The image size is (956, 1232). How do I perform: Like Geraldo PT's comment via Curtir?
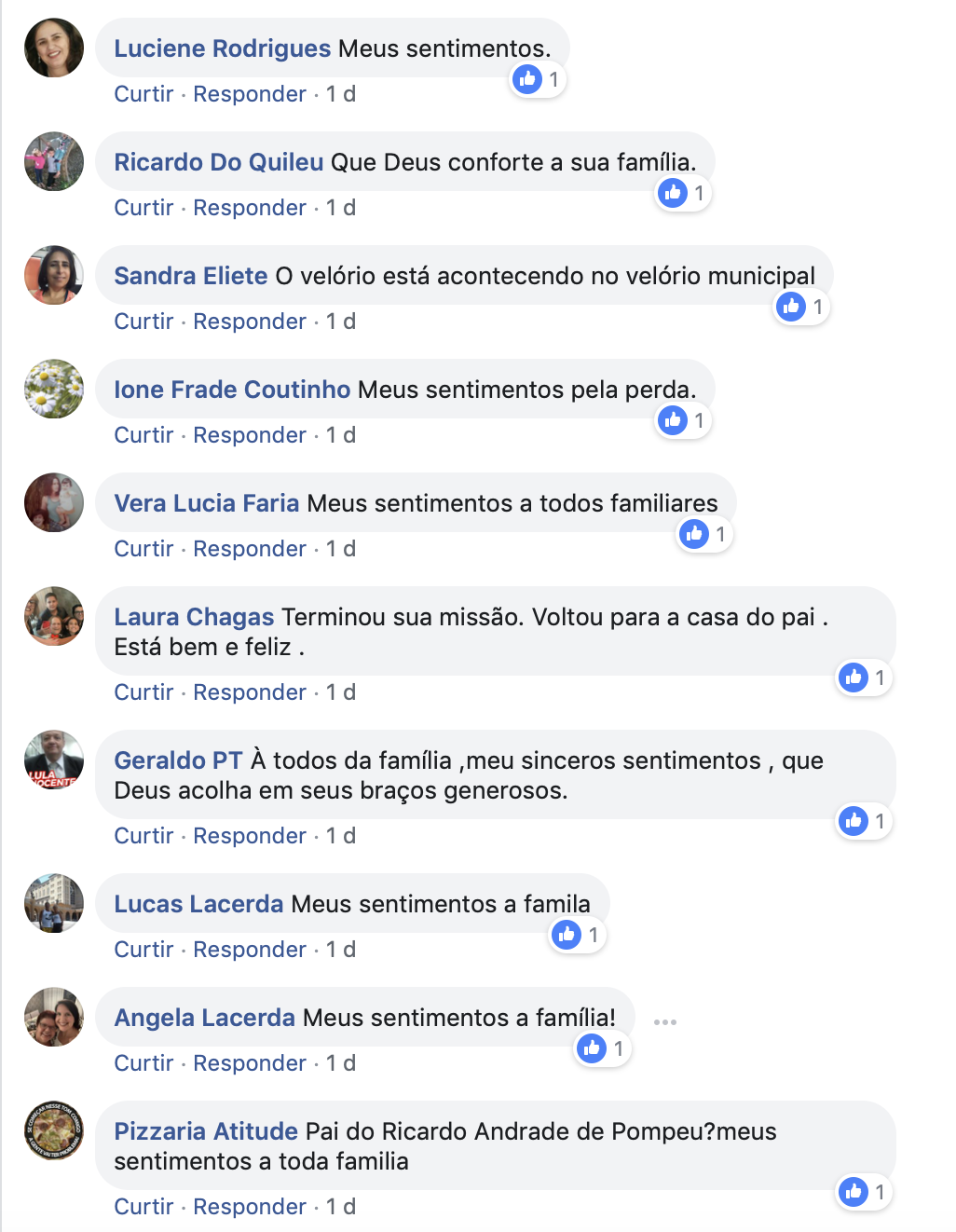pos(143,836)
